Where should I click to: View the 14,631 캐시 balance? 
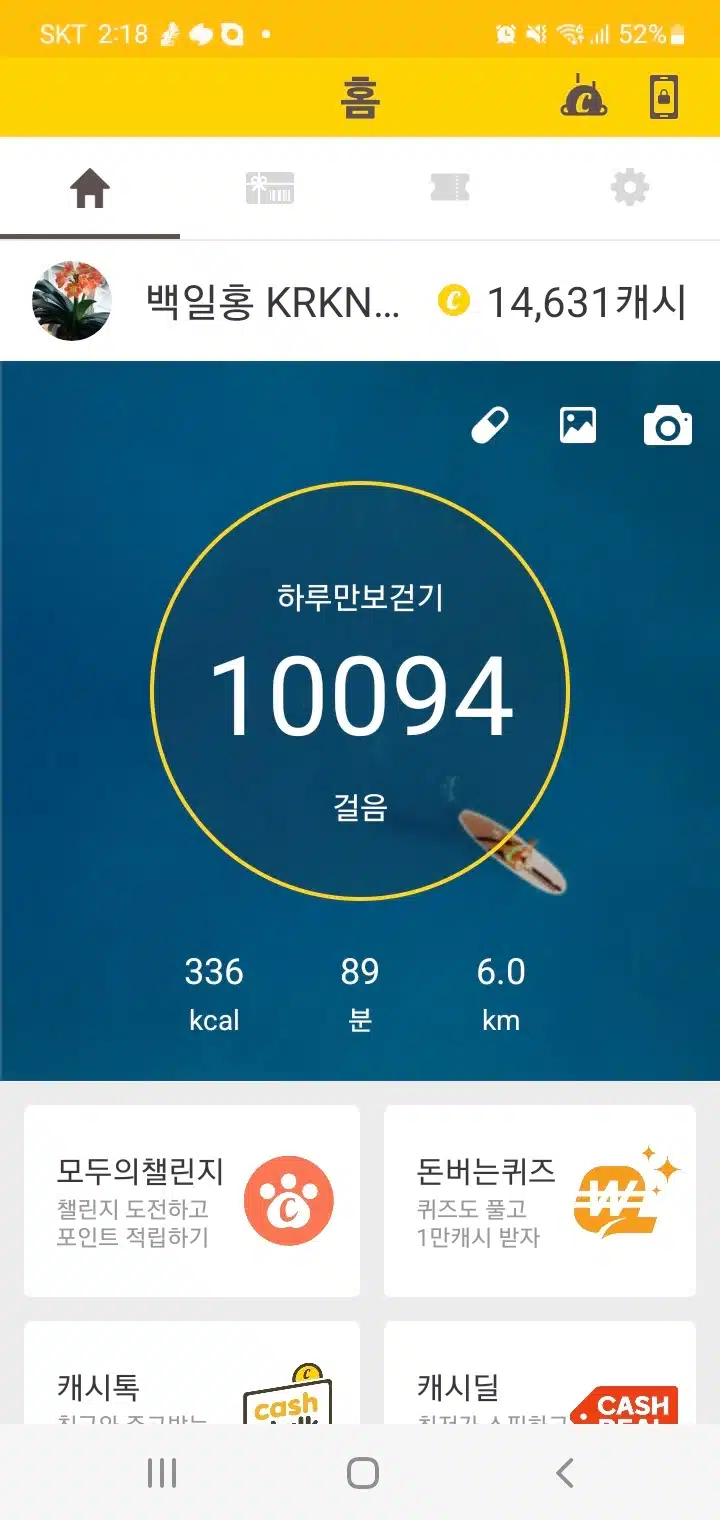[x=563, y=301]
